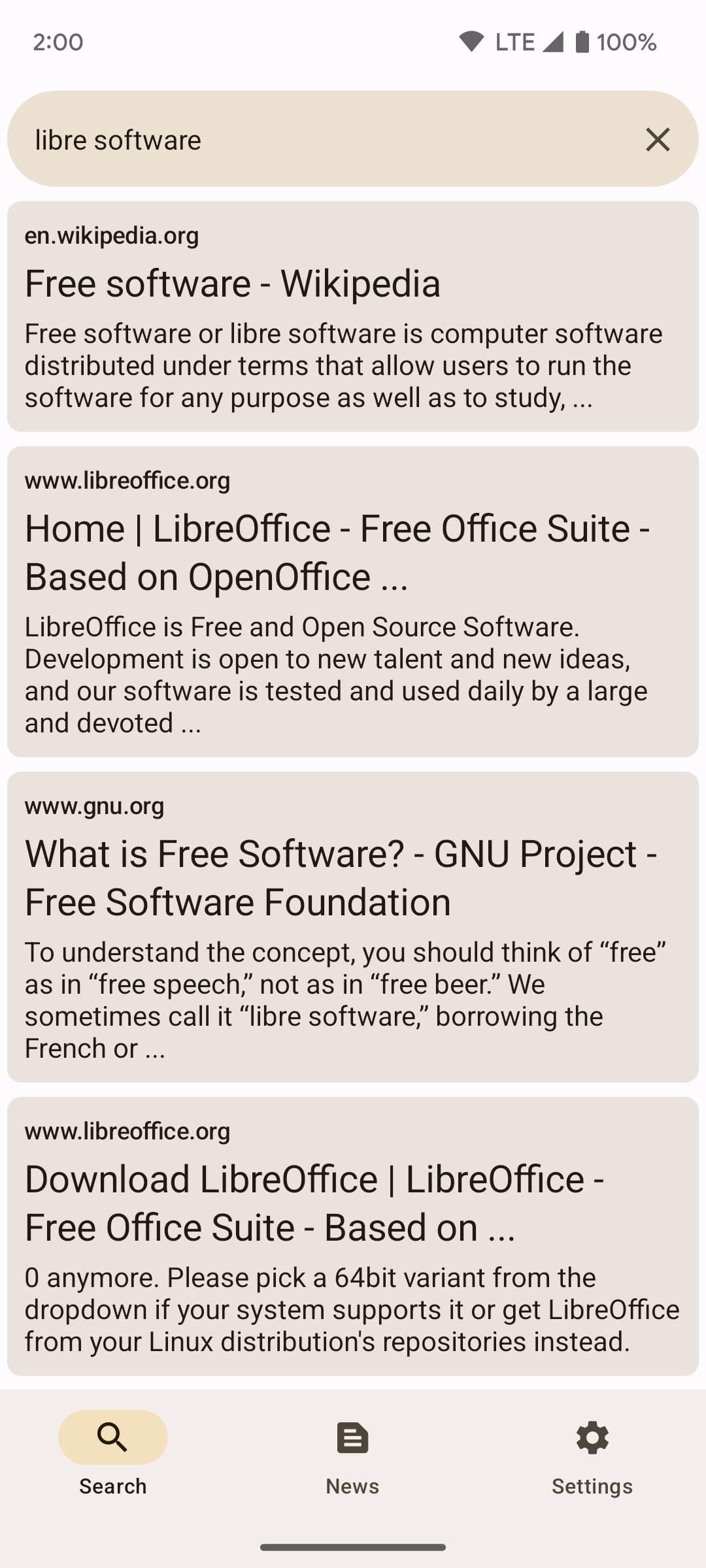Open the GNU 'What is Free Software?' result
706x1568 pixels.
click(x=353, y=926)
